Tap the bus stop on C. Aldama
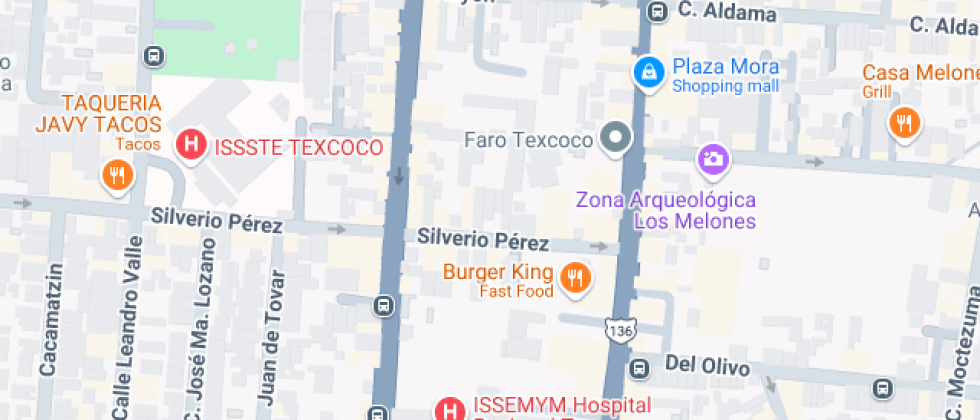This screenshot has height=420, width=980. pos(657,11)
